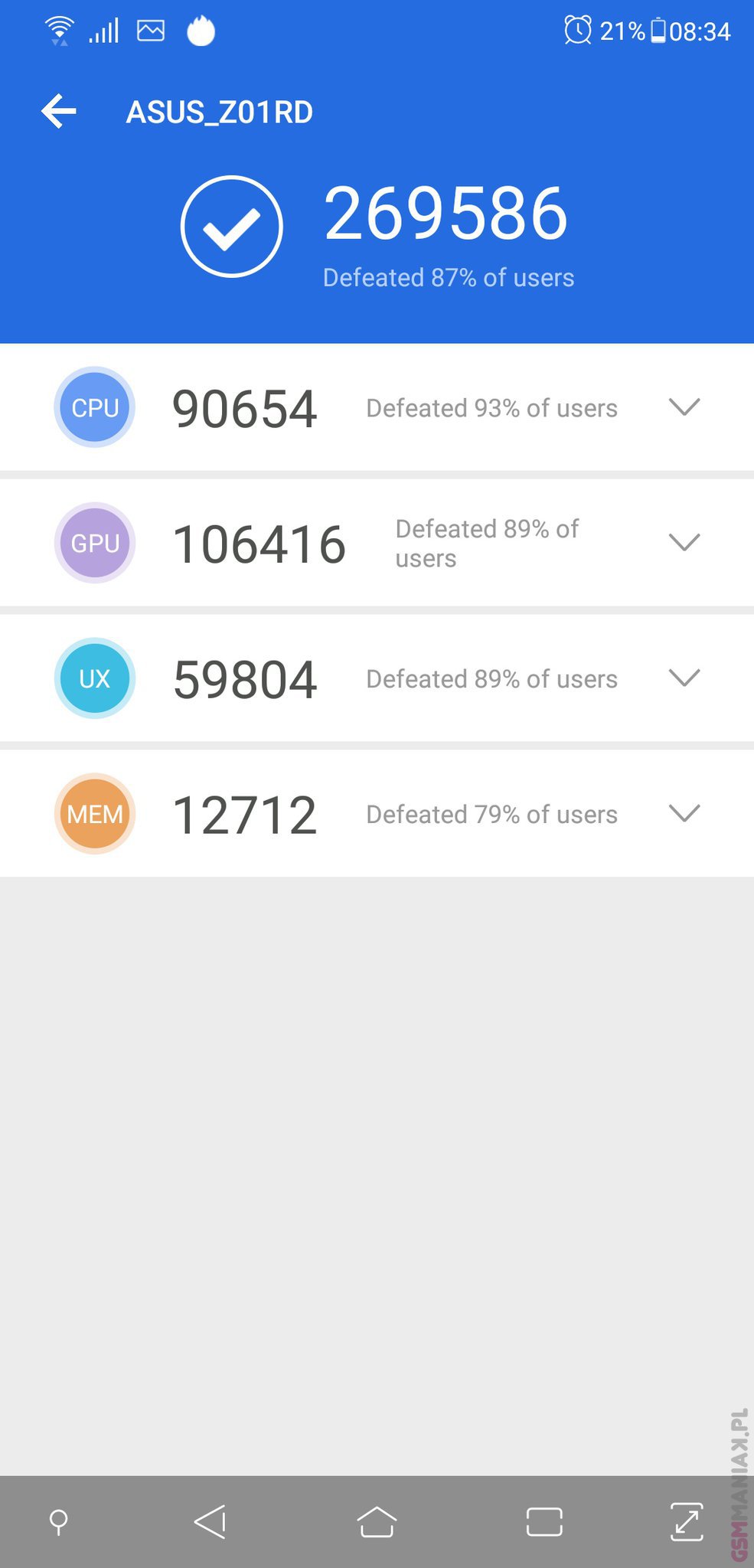
Task: Expand the MEM score details
Action: (x=684, y=813)
